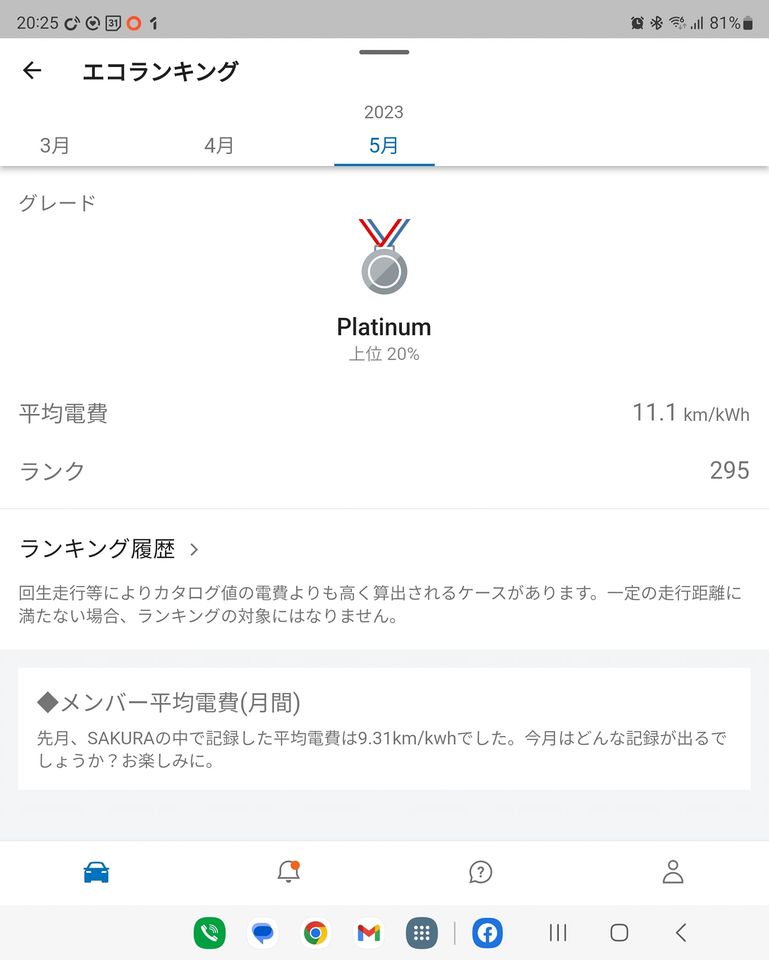Screen dimensions: 769x960
Task: Show recent apps
Action: tap(558, 933)
